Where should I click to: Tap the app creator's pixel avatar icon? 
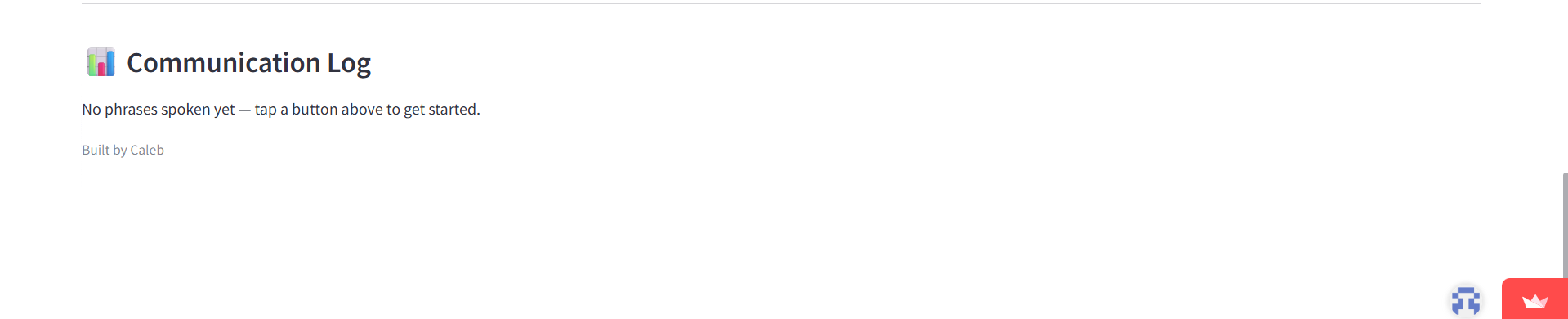click(1466, 301)
